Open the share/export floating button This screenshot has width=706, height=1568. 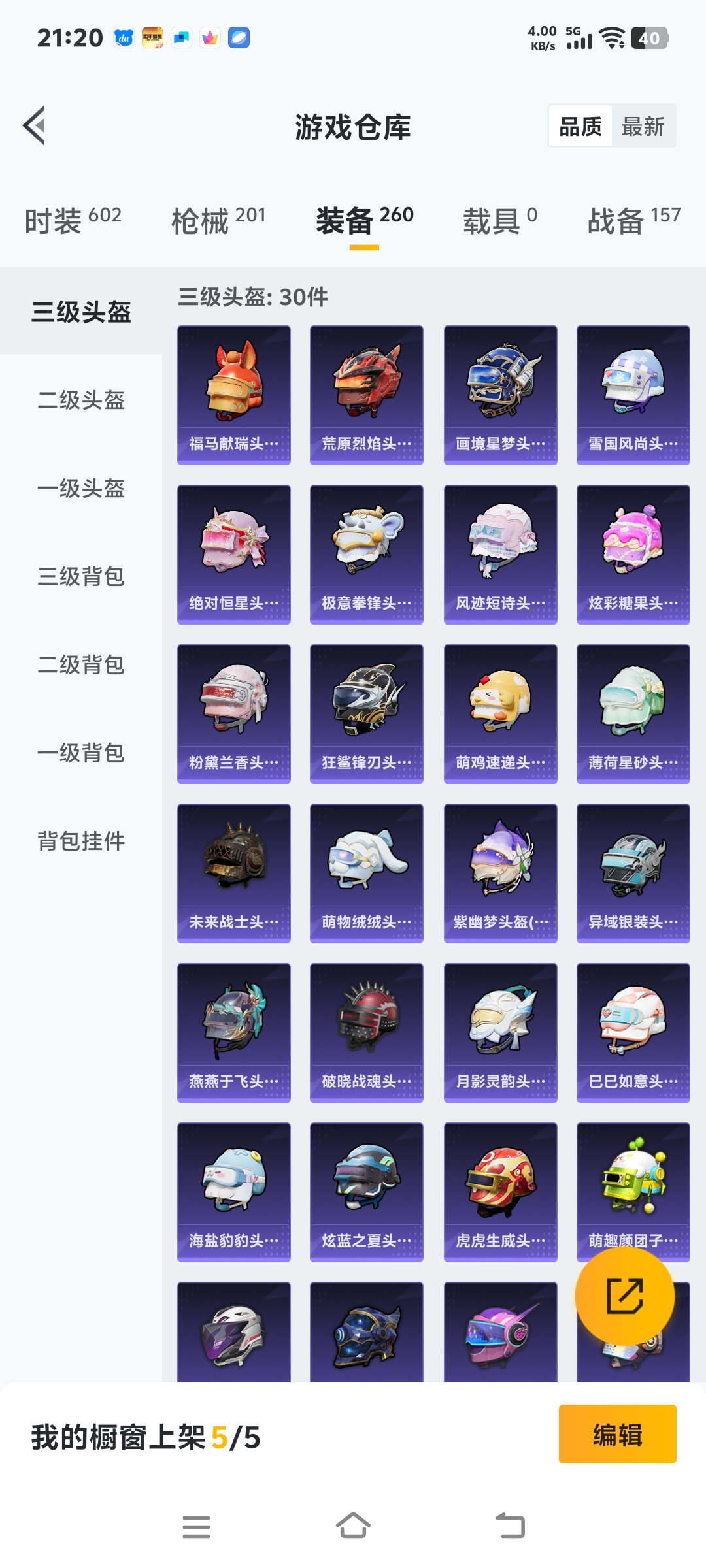pos(626,1296)
